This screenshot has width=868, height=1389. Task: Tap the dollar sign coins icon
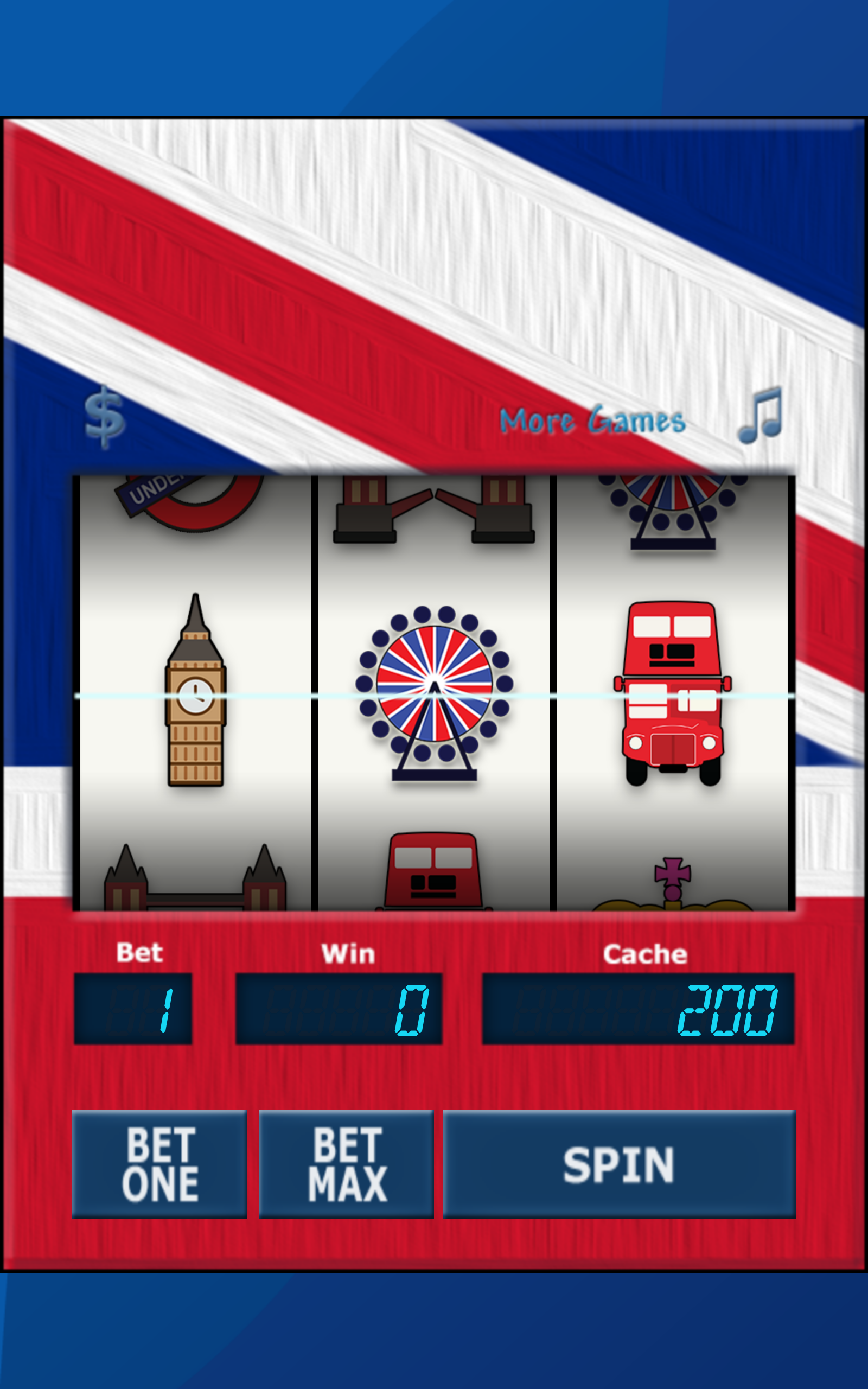tap(105, 417)
